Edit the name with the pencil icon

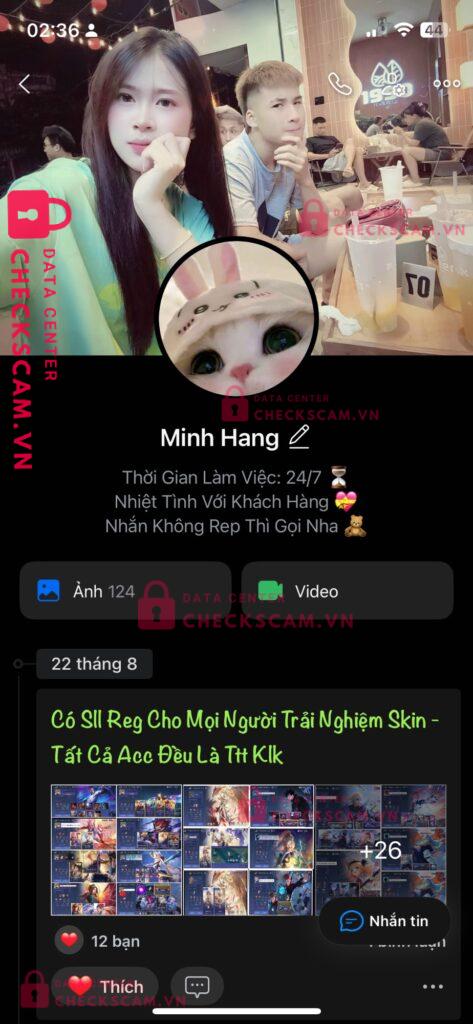click(x=299, y=438)
